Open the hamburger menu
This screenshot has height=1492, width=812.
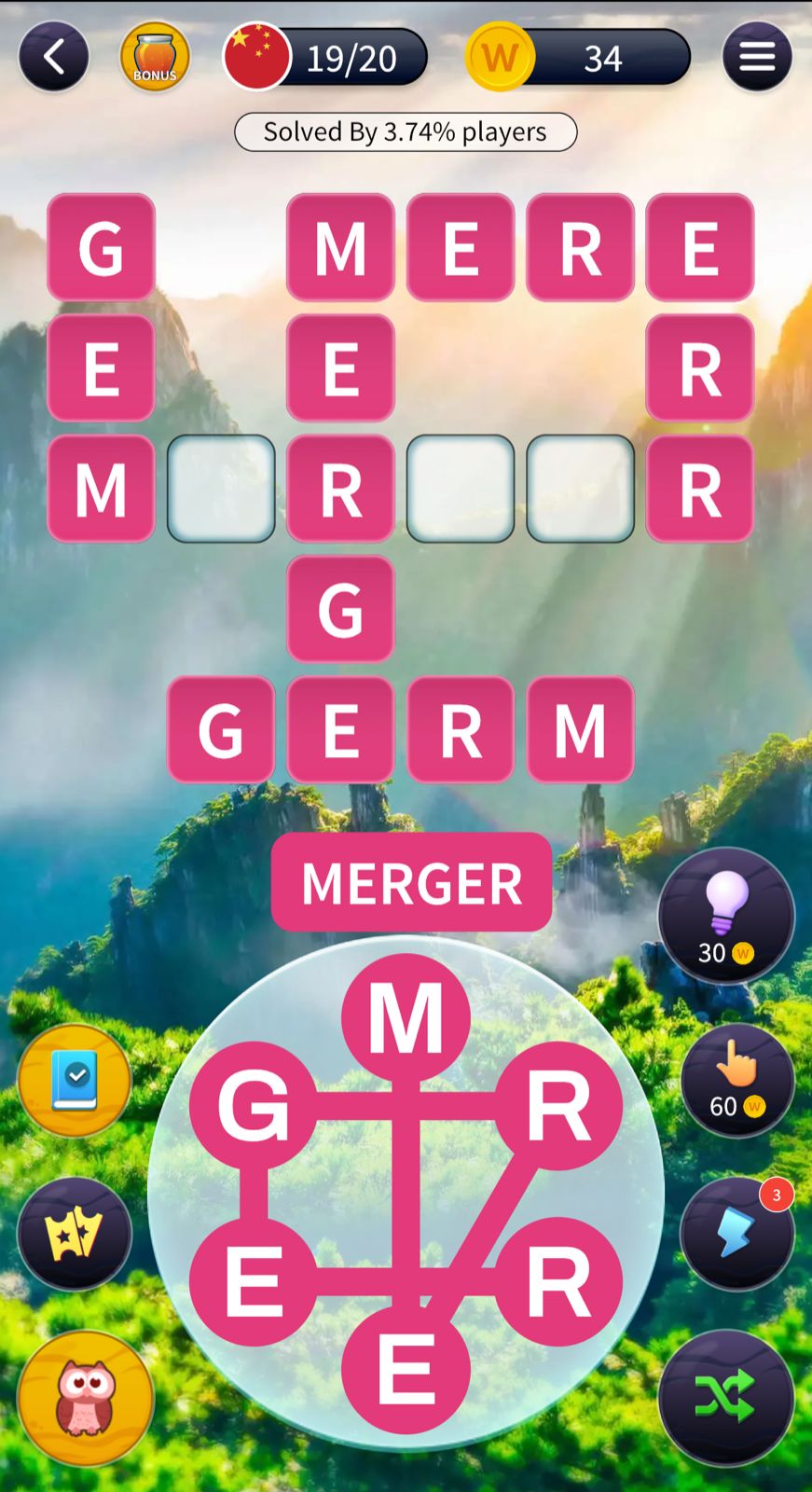coord(756,58)
